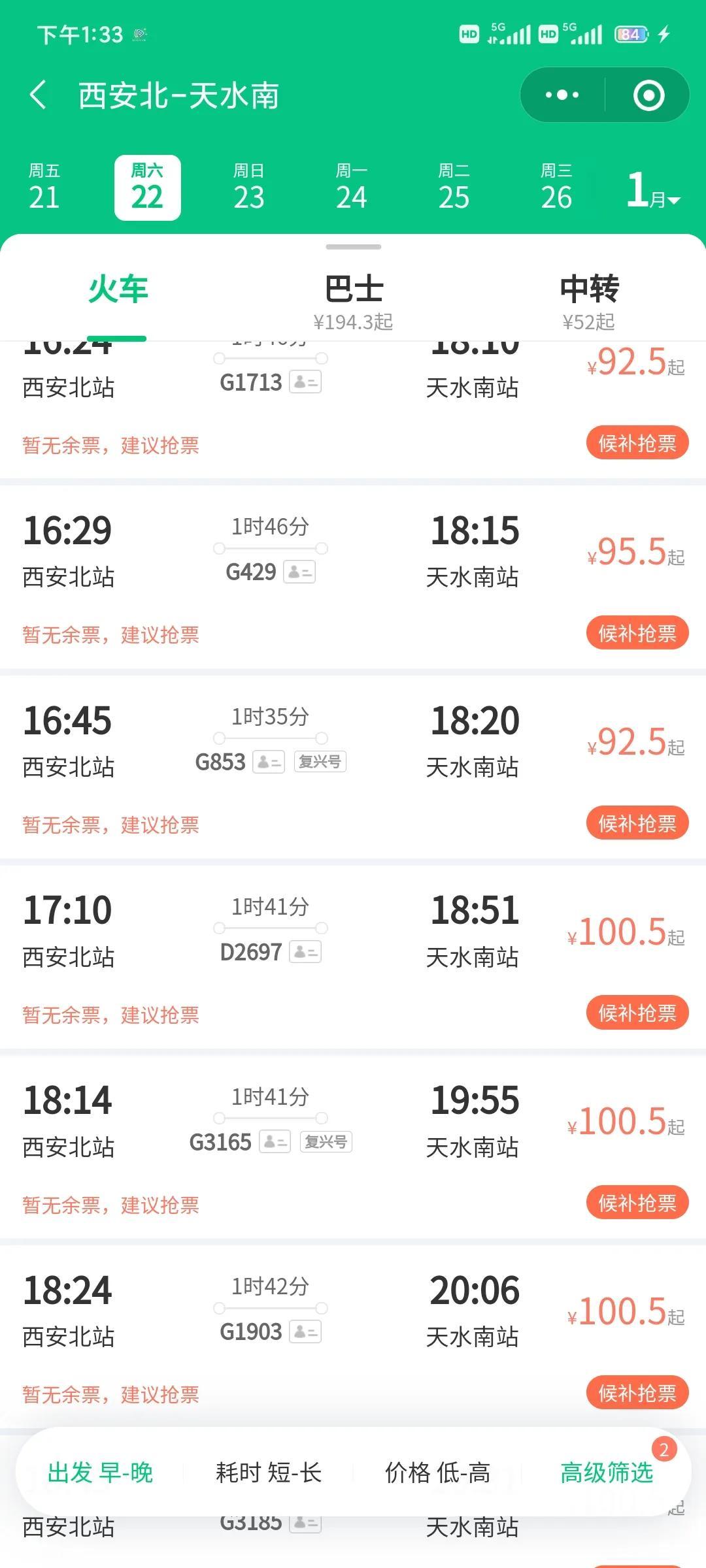The image size is (706, 1568).
Task: Tap 候补抢票 for train G429
Action: point(636,632)
